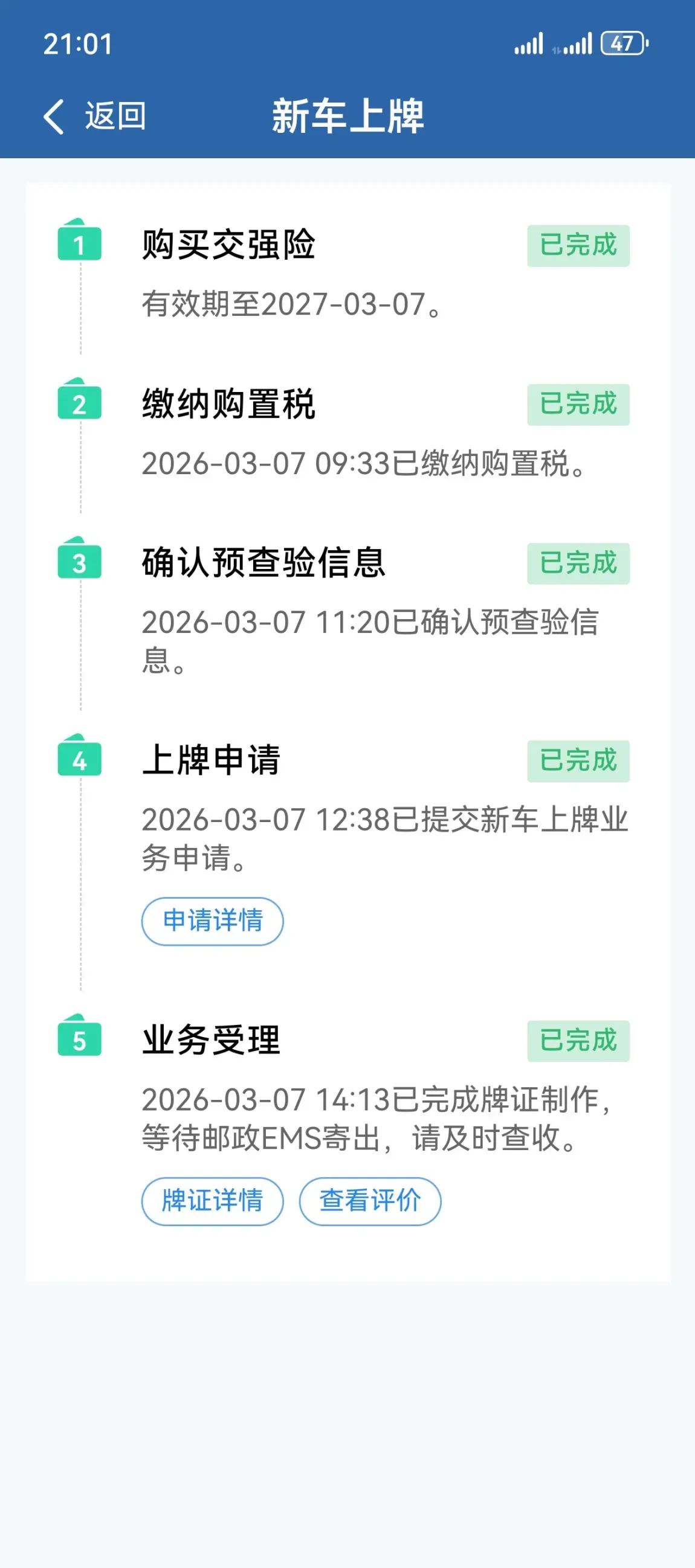Open 申请详情 under 上牌申请

click(213, 921)
